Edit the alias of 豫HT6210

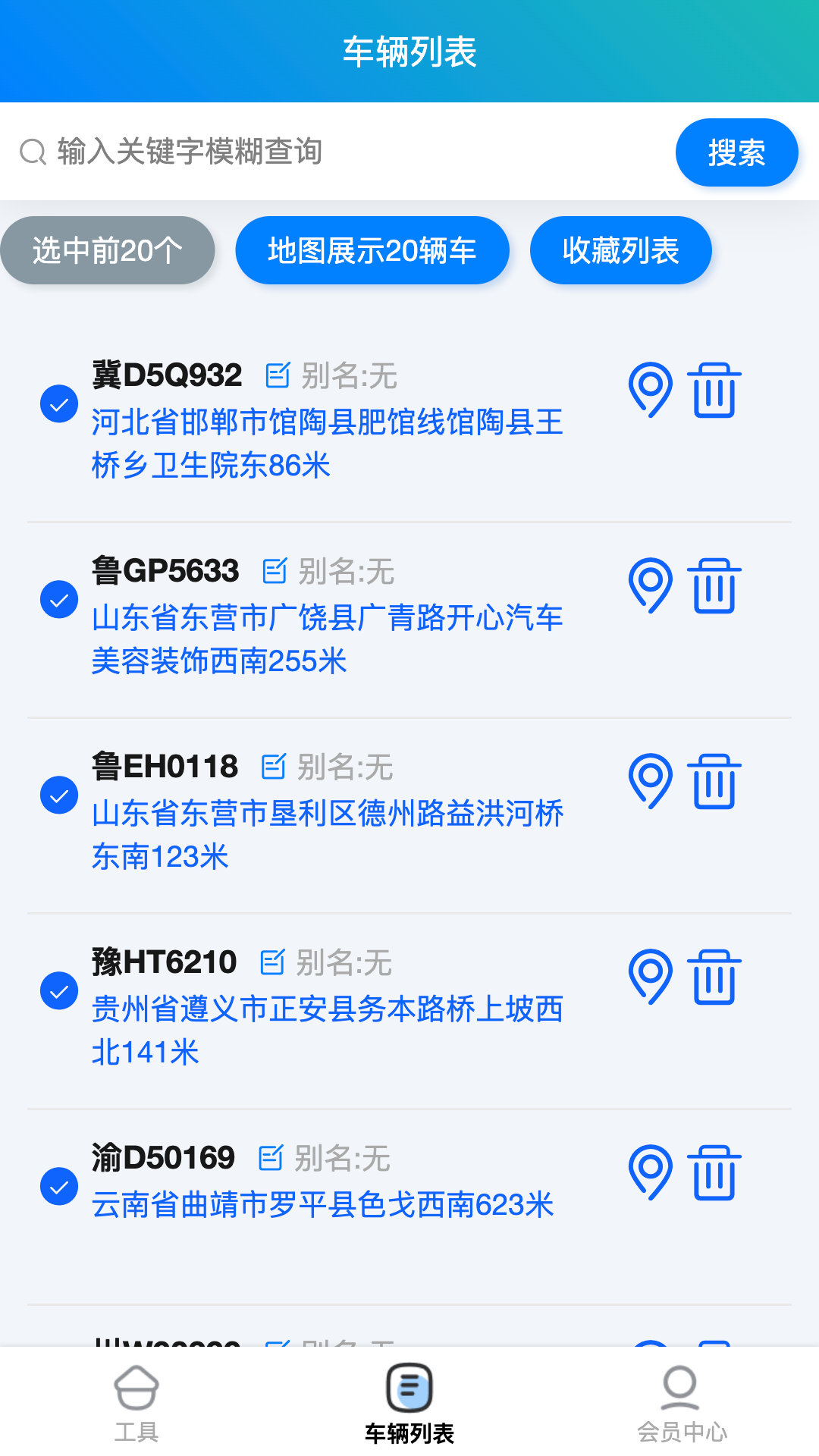coord(274,963)
